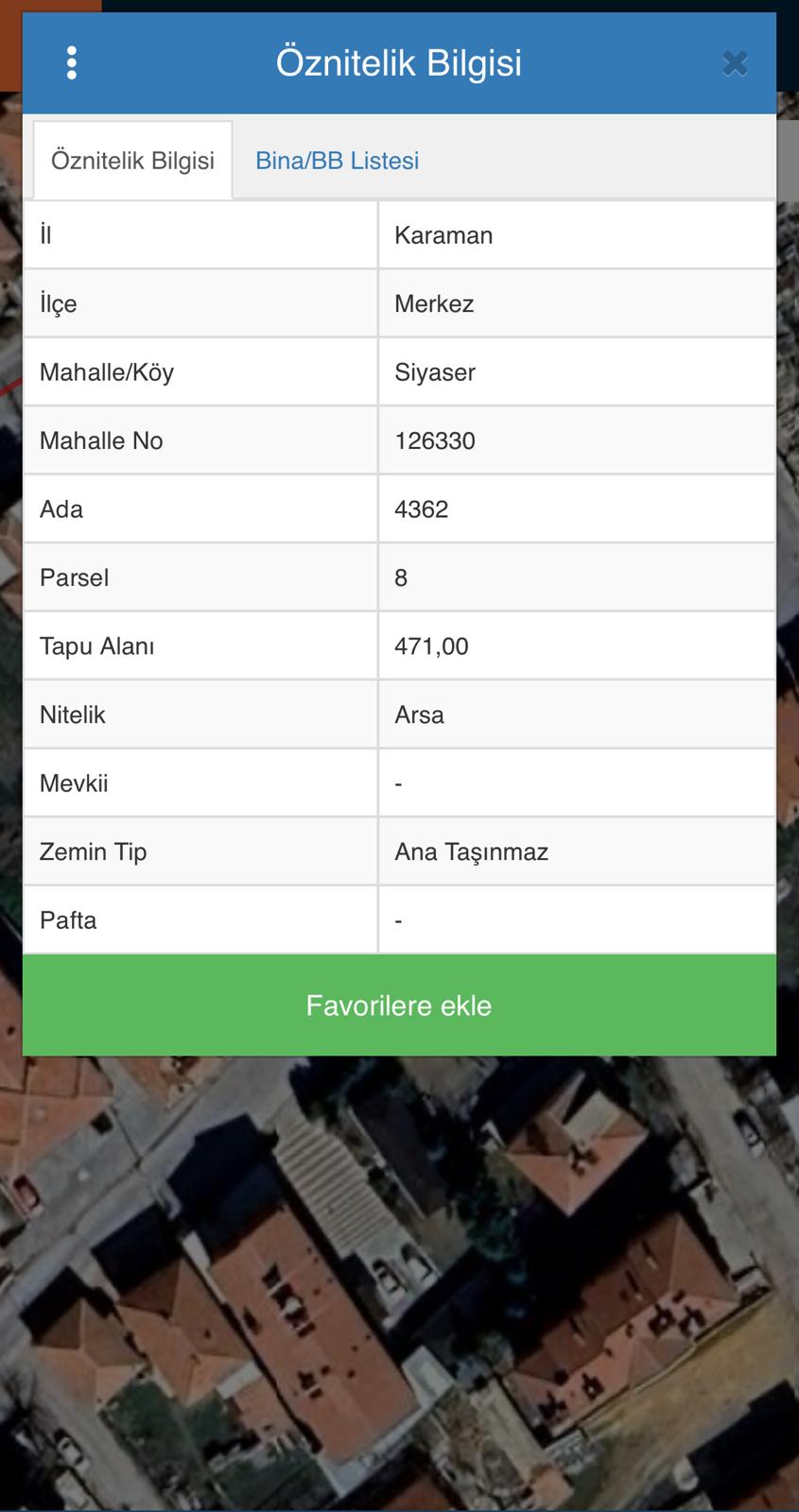Select the İl row showing Karaman
This screenshot has height=1512, width=799.
tap(443, 234)
